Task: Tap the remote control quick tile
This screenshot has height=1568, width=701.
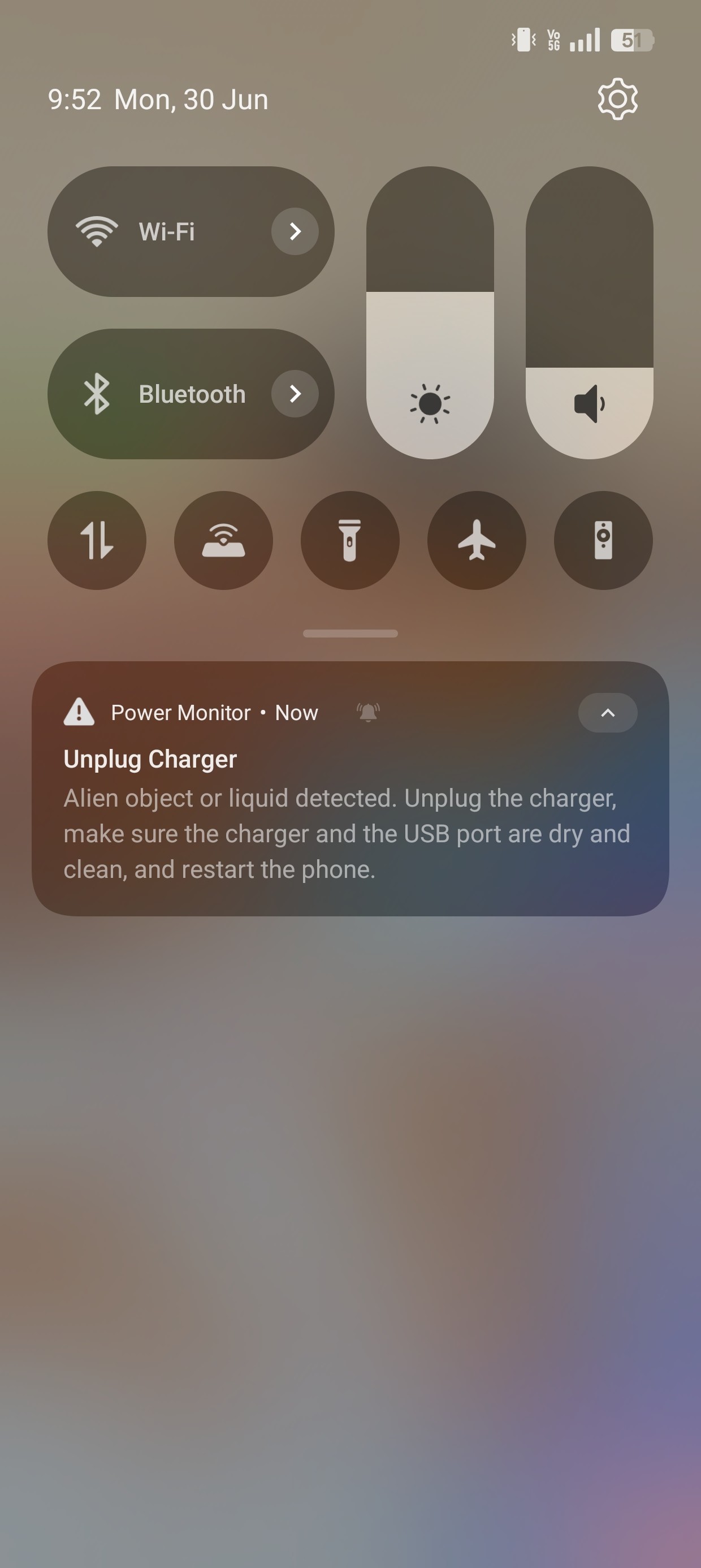Action: tap(603, 541)
